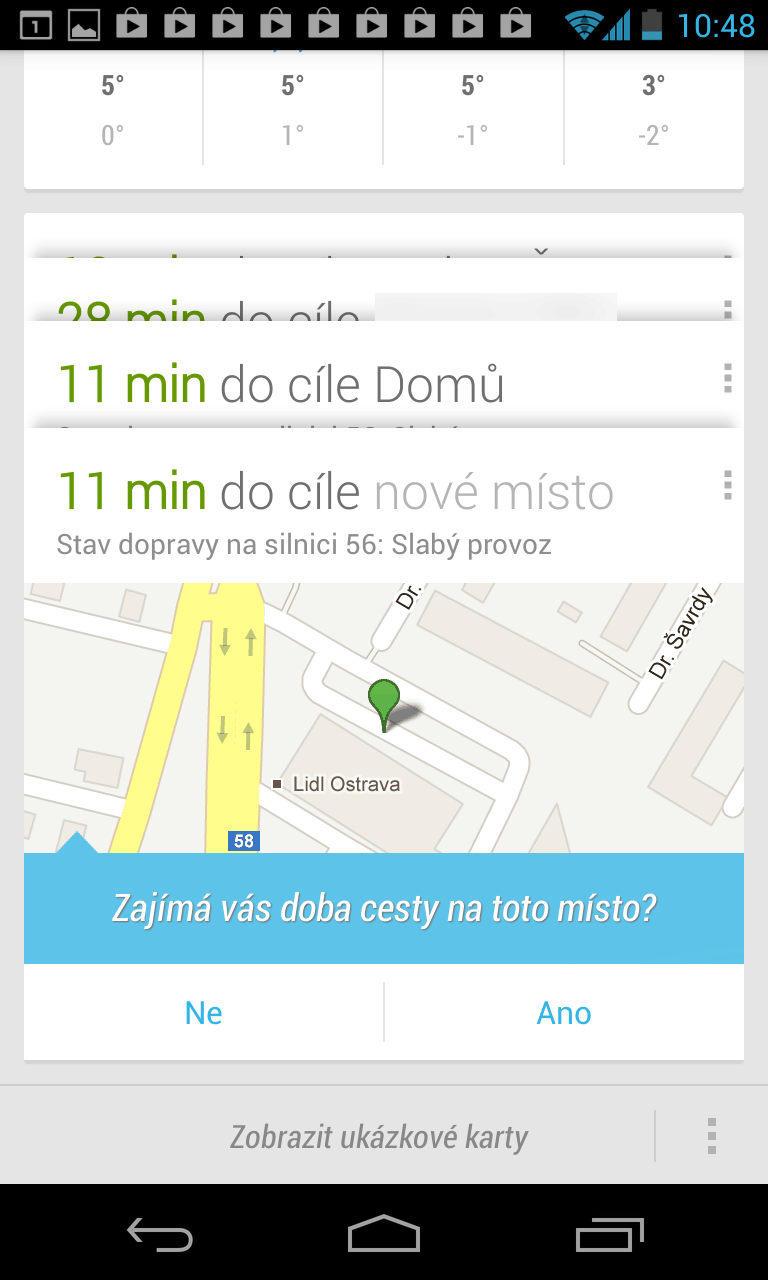Go back with the system back button

[160, 1233]
